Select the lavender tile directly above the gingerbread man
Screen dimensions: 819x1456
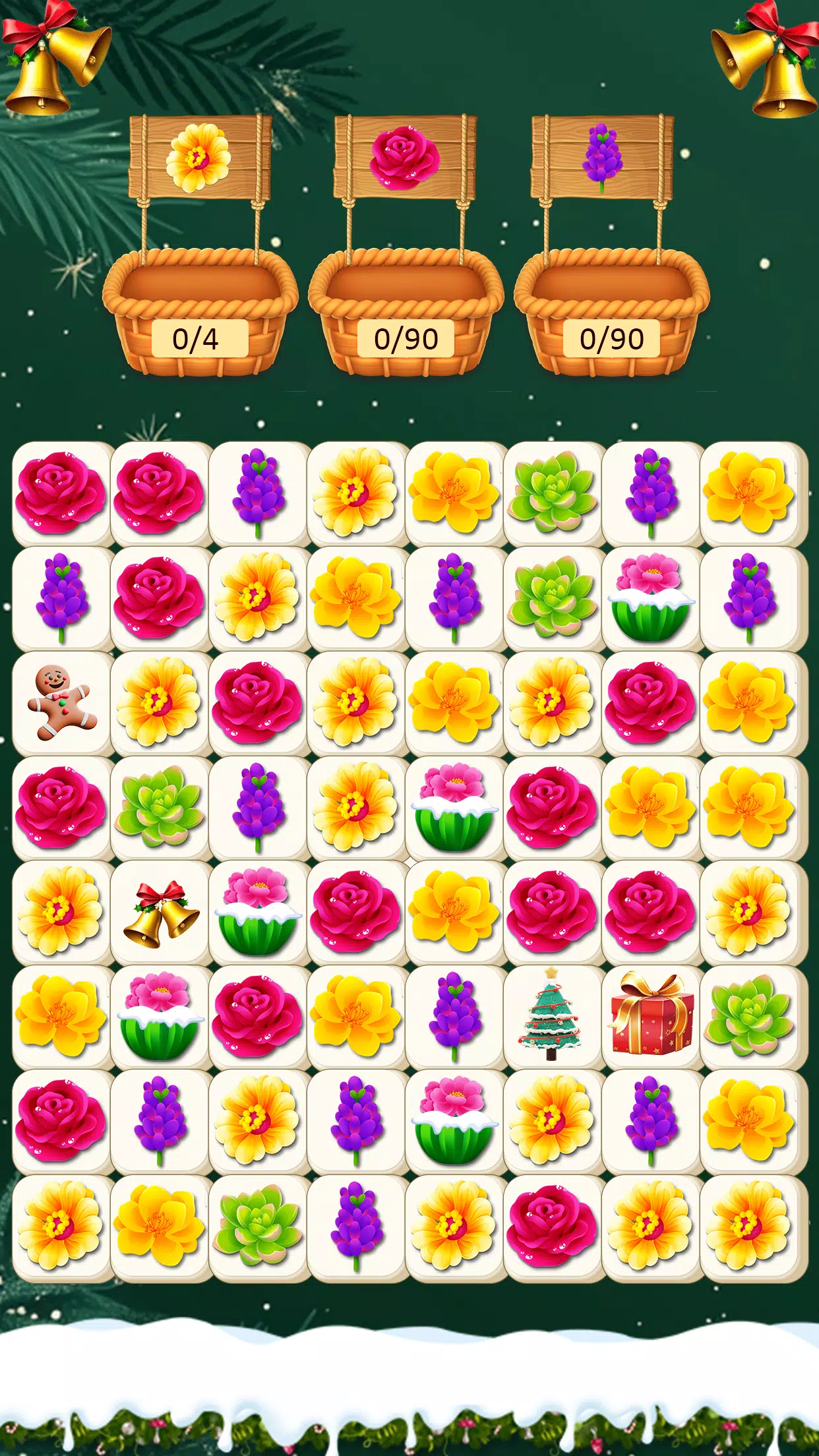coord(61,598)
